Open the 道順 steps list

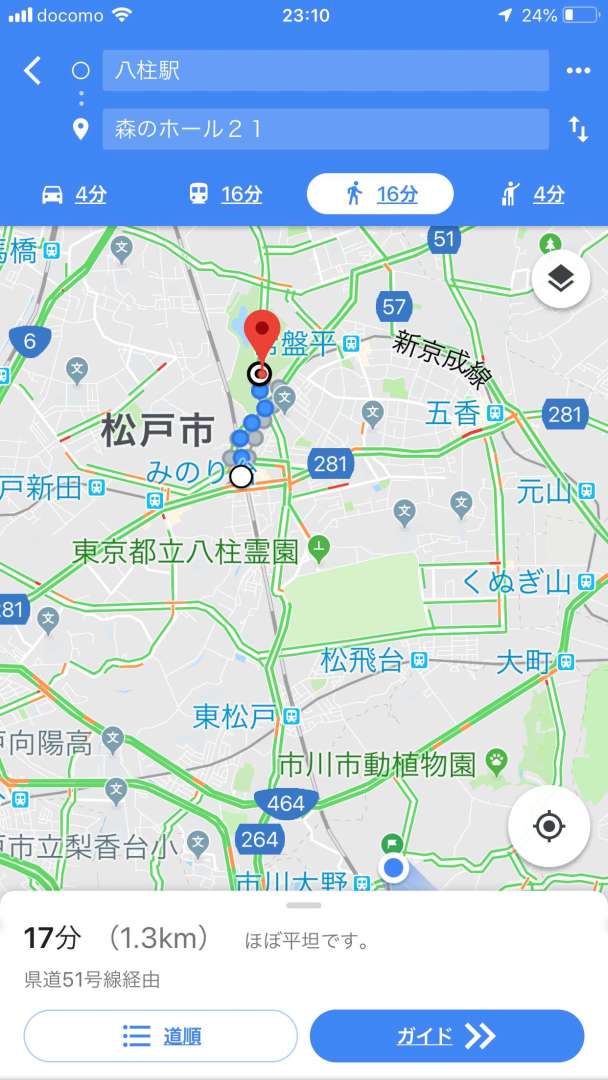[161, 1036]
